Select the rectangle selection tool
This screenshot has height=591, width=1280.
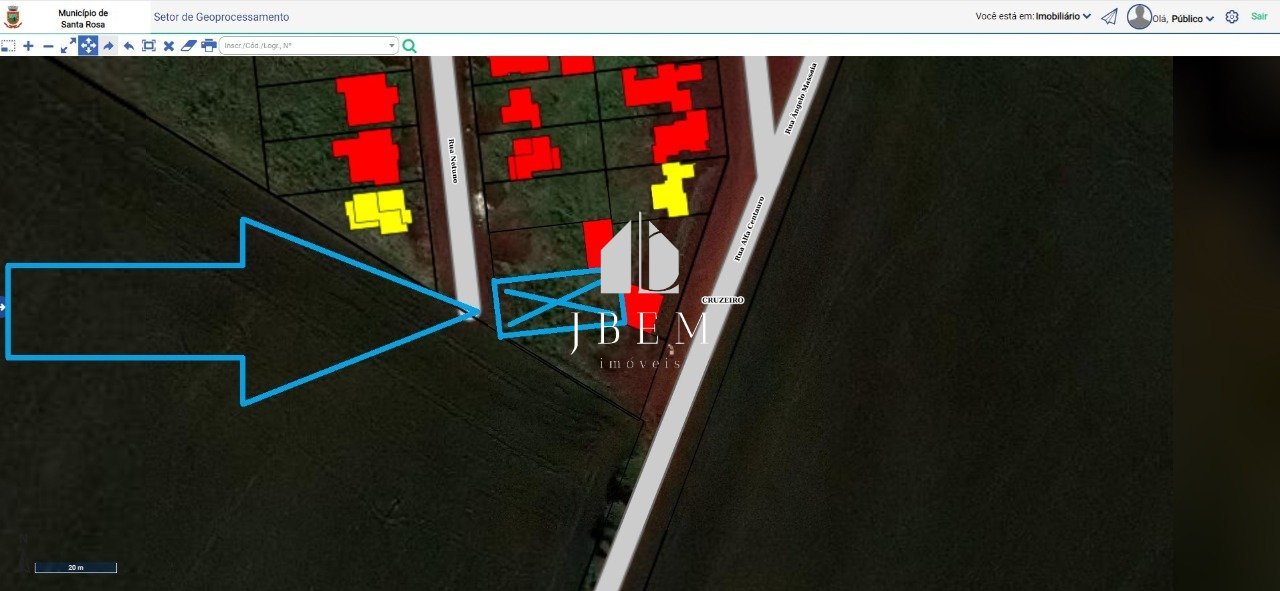pyautogui.click(x=8, y=46)
